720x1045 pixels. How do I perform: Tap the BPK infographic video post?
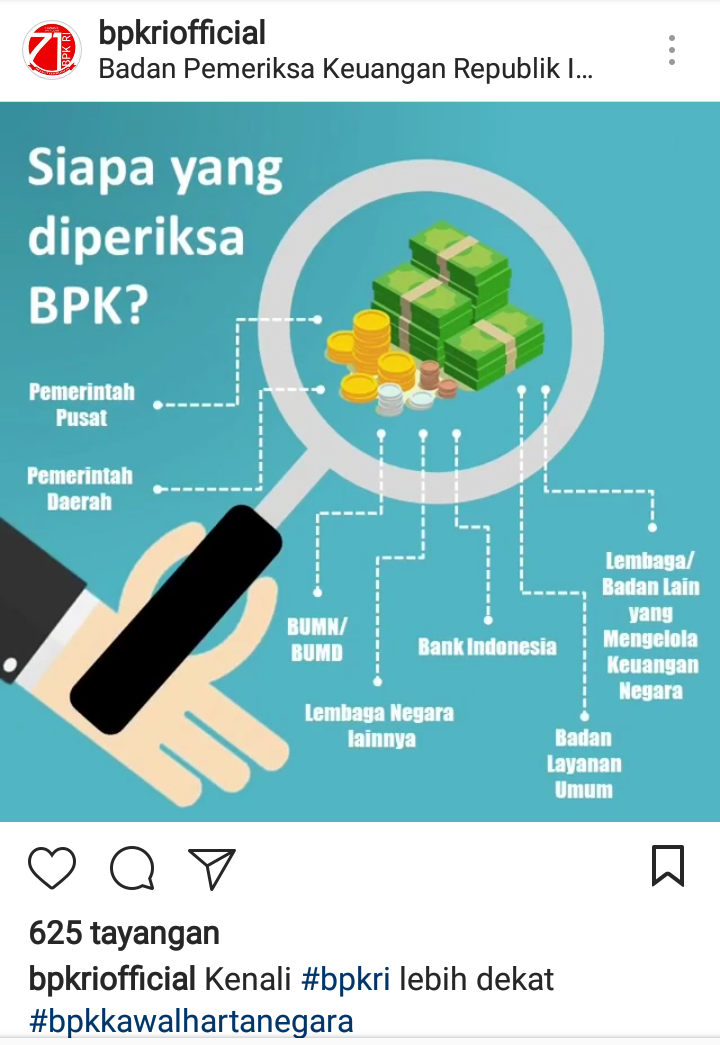pyautogui.click(x=360, y=460)
